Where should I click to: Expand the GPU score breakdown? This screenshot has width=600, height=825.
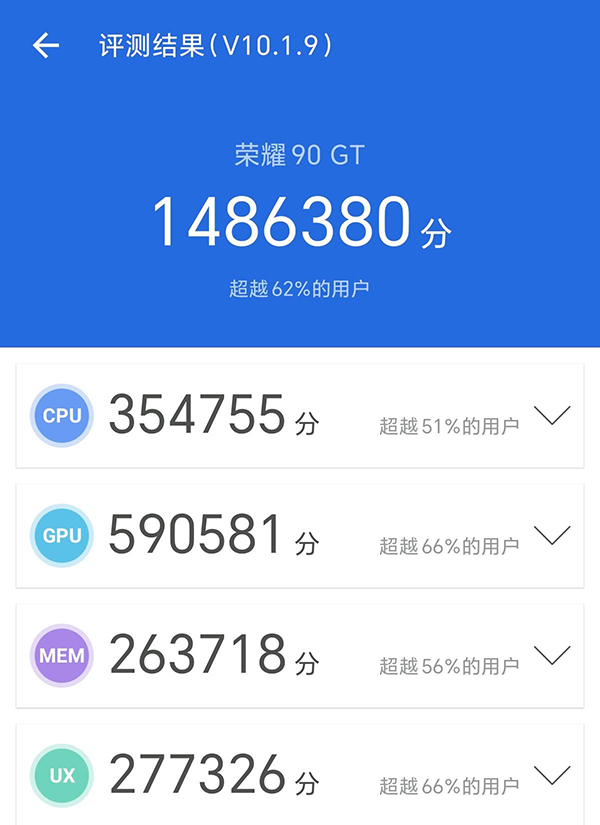pos(552,535)
